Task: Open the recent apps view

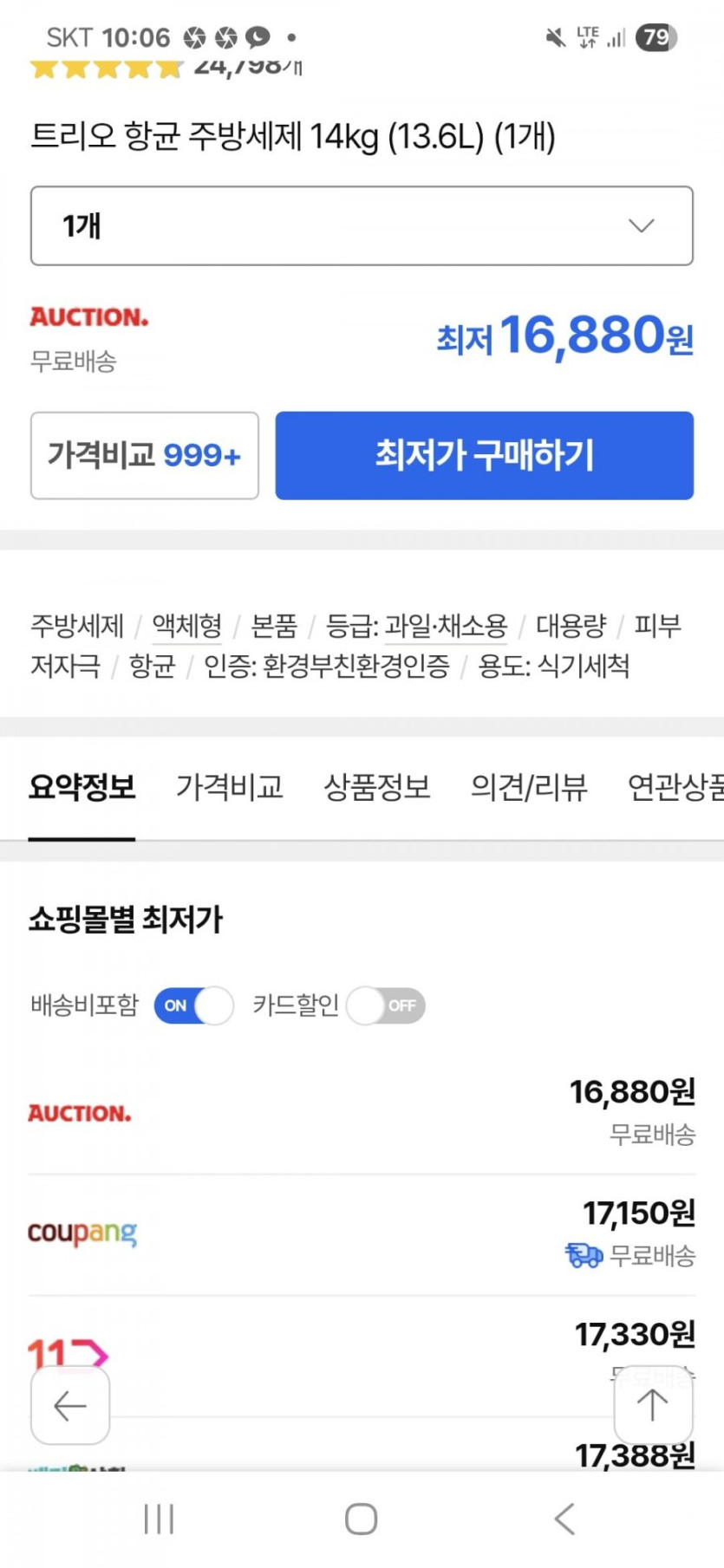Action: [159, 1519]
